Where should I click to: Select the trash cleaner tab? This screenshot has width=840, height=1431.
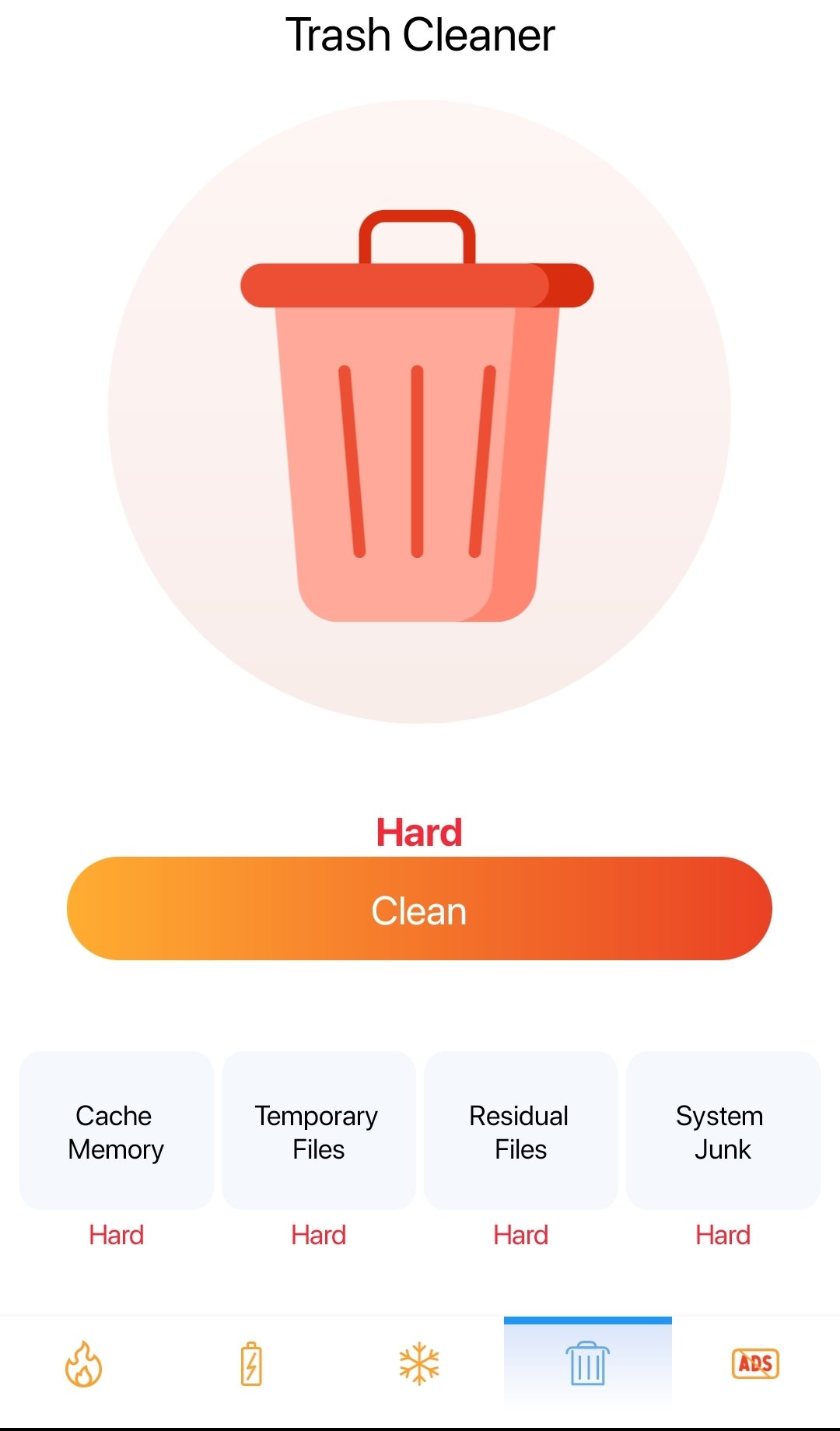tap(587, 1365)
